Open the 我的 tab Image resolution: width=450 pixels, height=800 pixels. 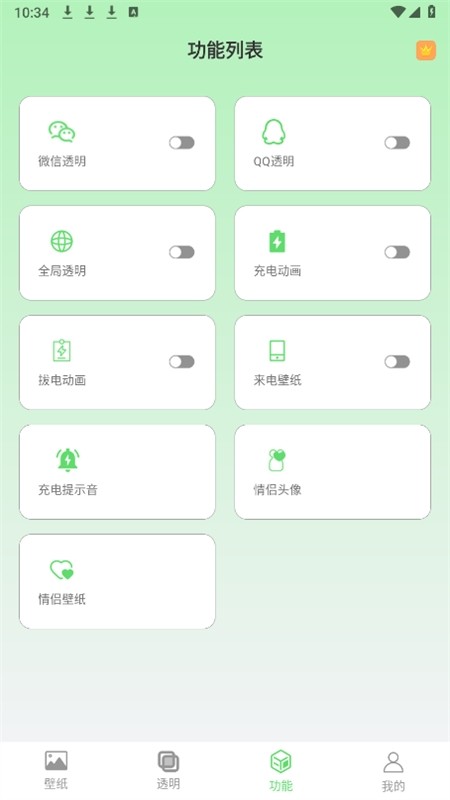(393, 770)
